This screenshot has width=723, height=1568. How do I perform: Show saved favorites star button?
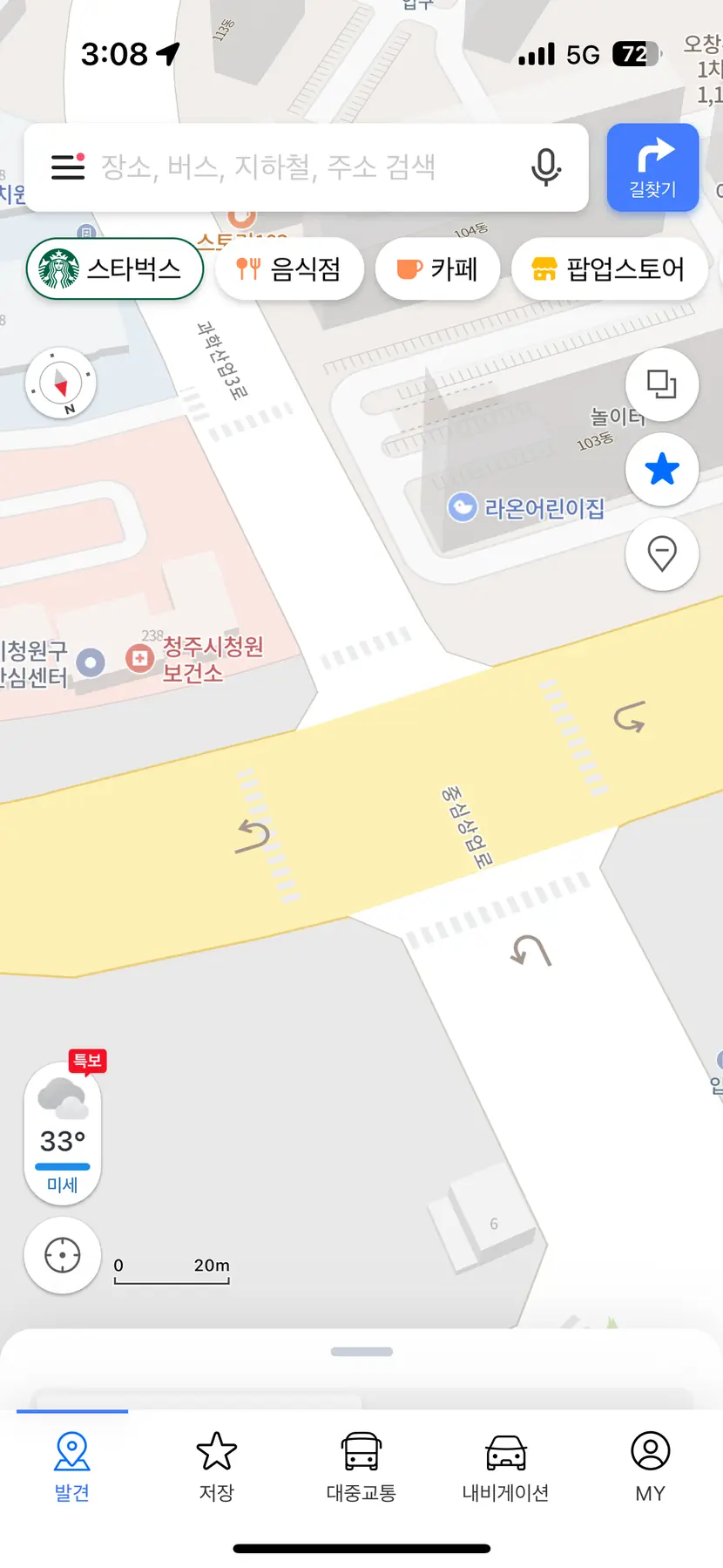[662, 469]
